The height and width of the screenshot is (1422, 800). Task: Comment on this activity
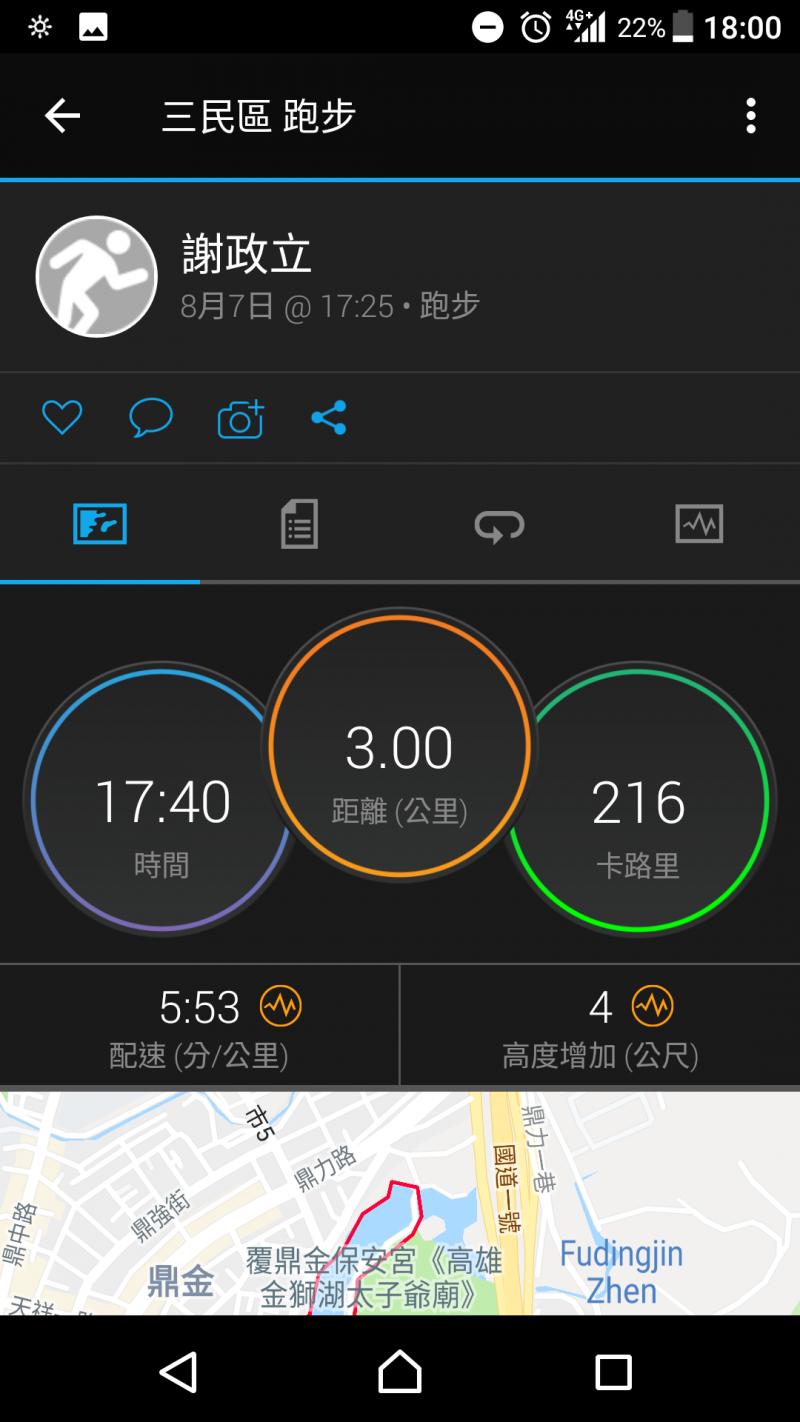tap(151, 417)
